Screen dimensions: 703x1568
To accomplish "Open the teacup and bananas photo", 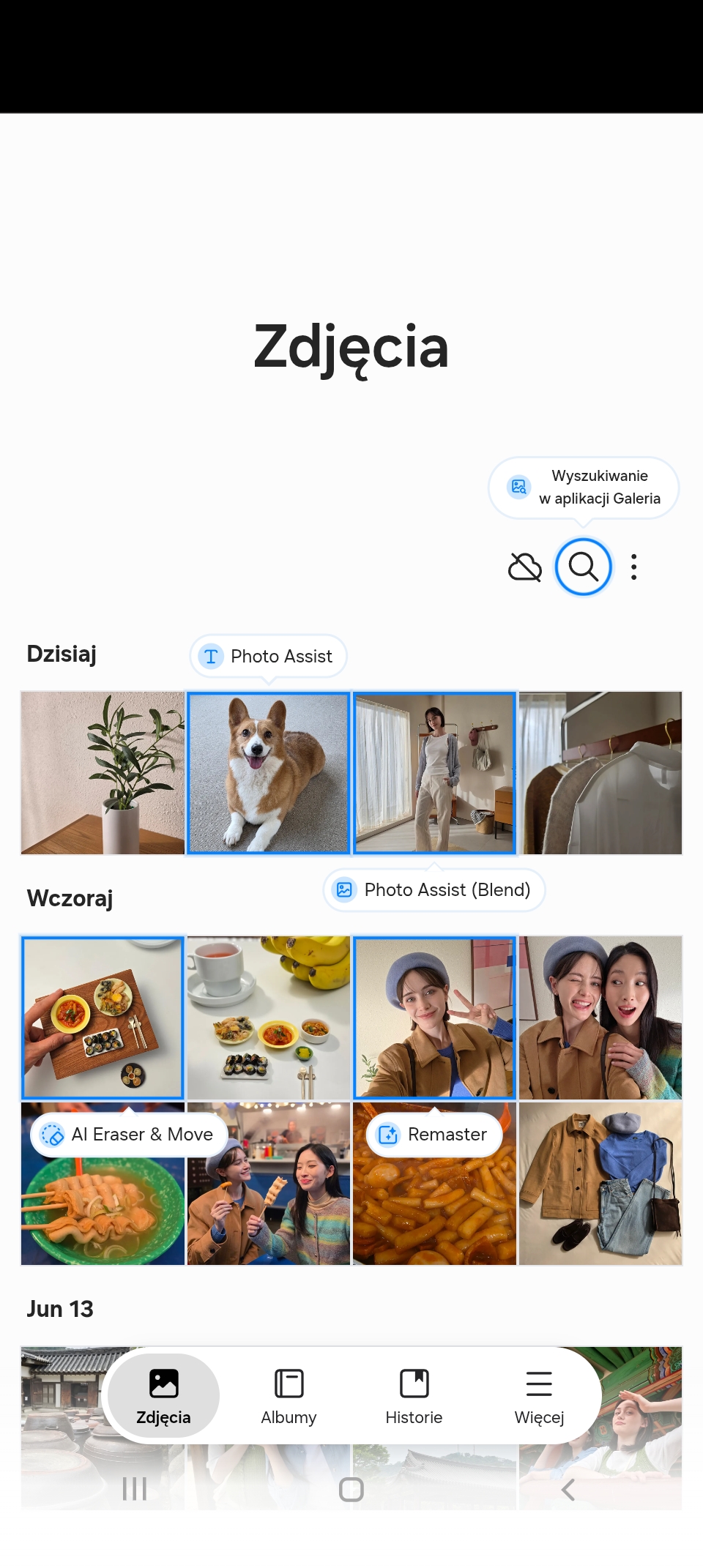I will pos(268,1018).
